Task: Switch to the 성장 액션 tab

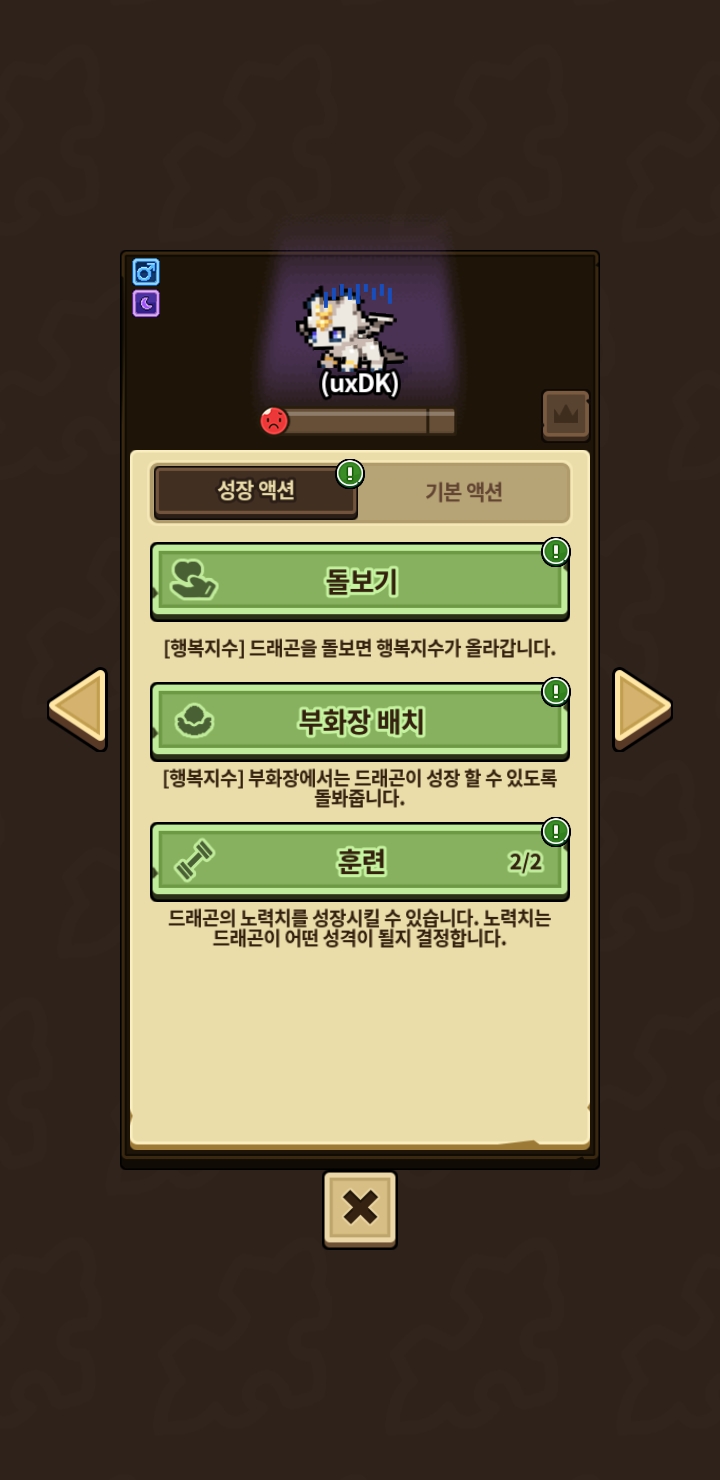Action: (x=256, y=491)
